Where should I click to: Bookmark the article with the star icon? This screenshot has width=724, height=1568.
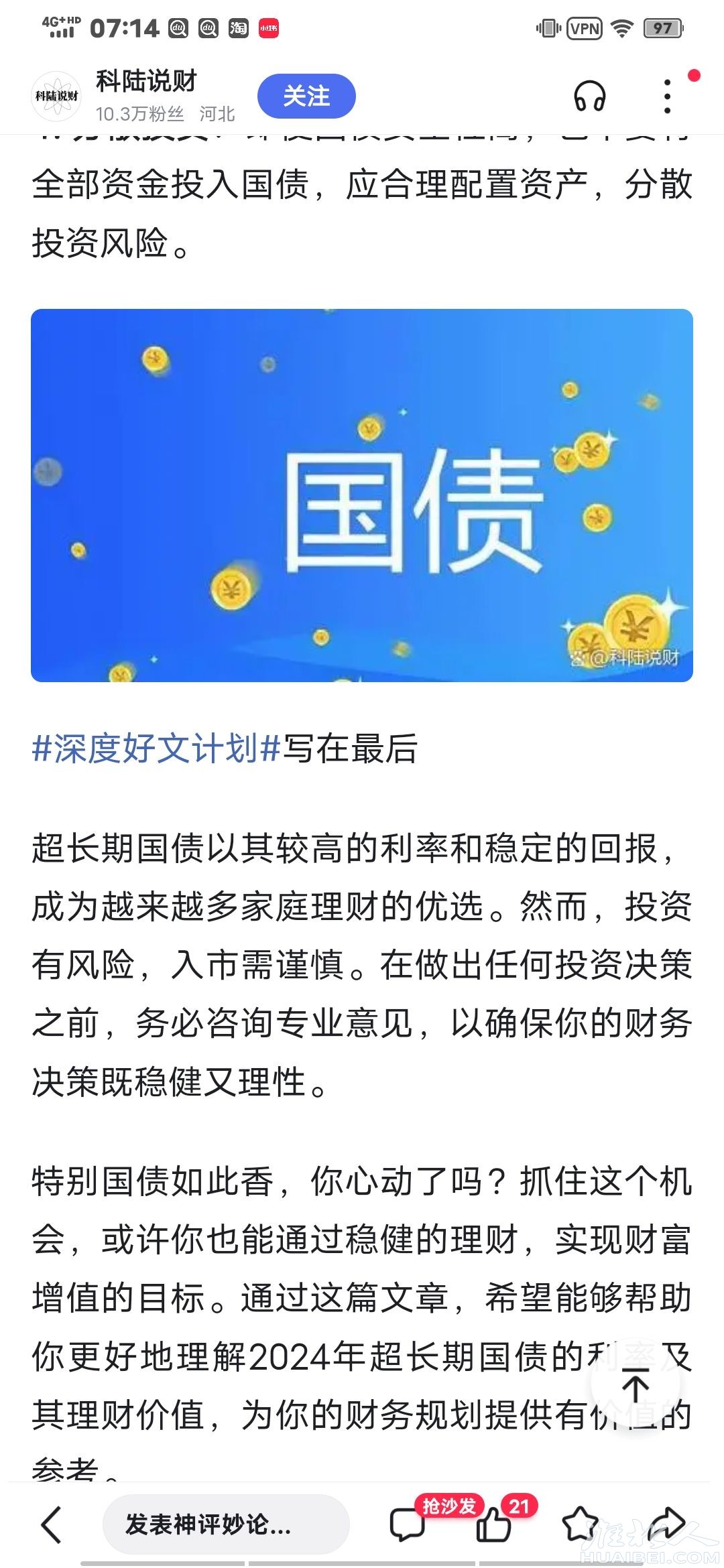click(x=580, y=1524)
